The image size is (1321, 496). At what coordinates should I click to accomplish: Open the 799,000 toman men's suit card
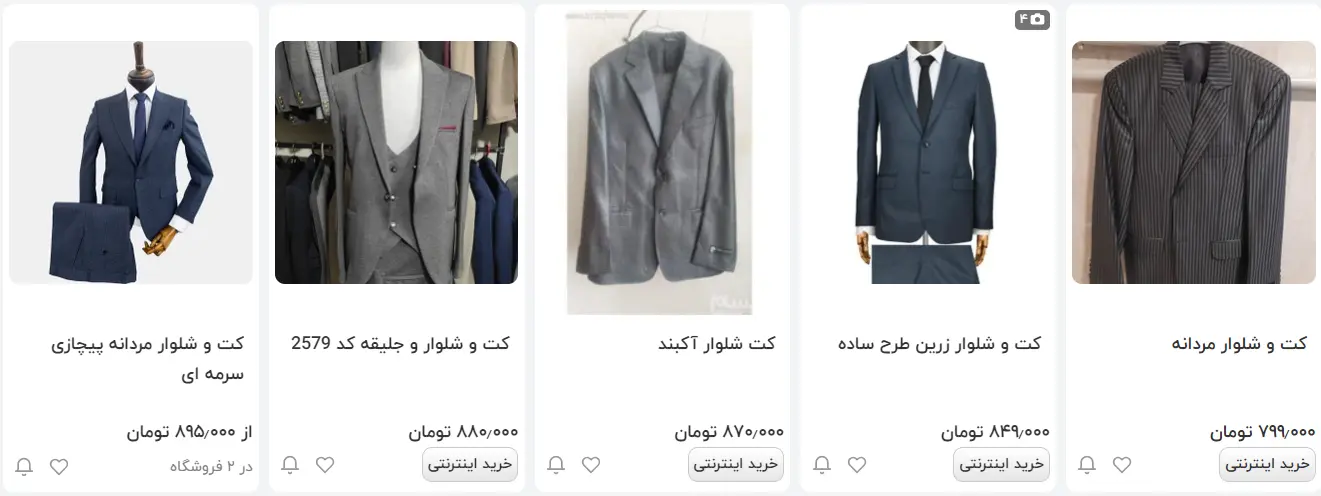(x=1193, y=163)
